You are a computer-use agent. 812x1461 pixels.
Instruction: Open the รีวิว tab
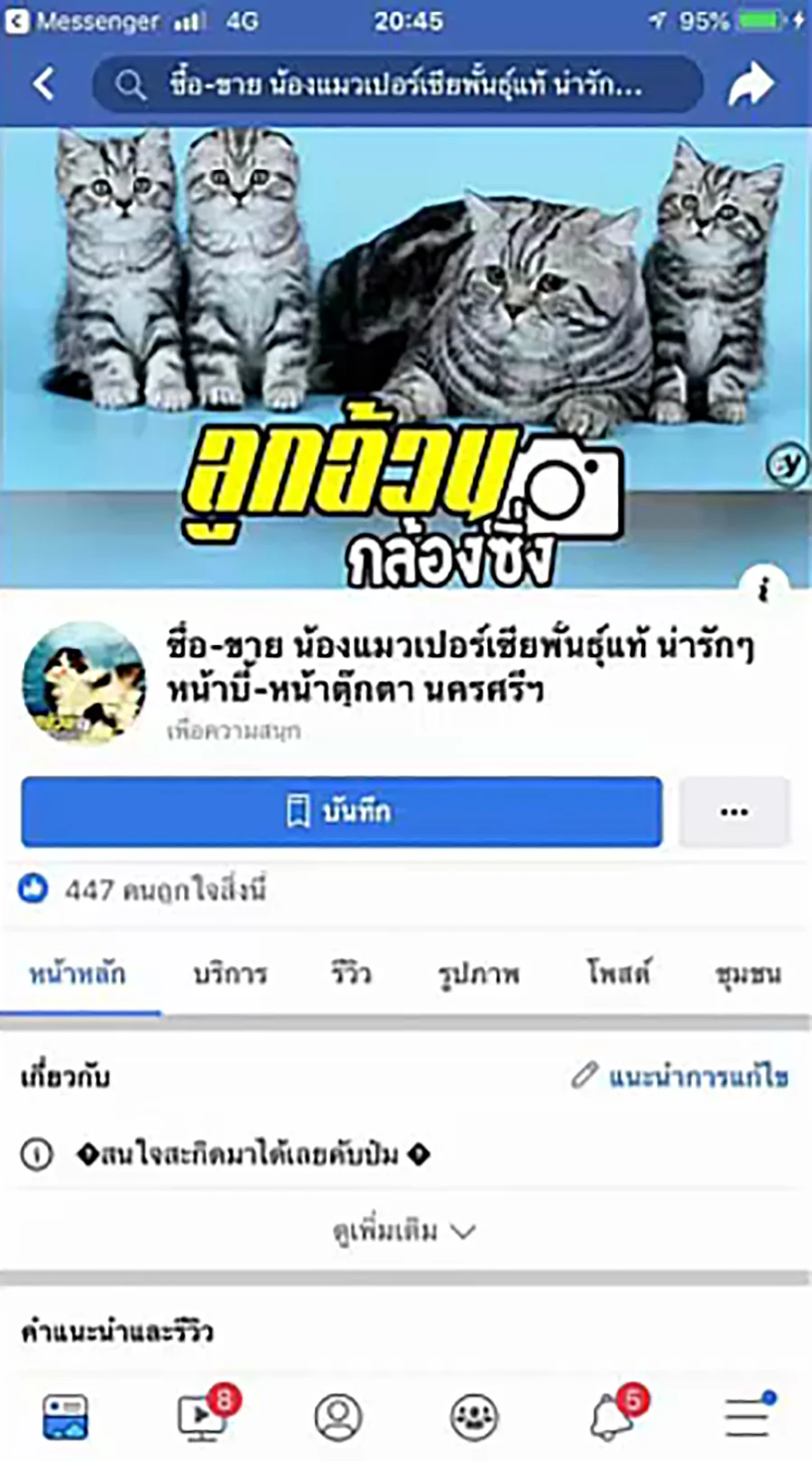point(351,974)
